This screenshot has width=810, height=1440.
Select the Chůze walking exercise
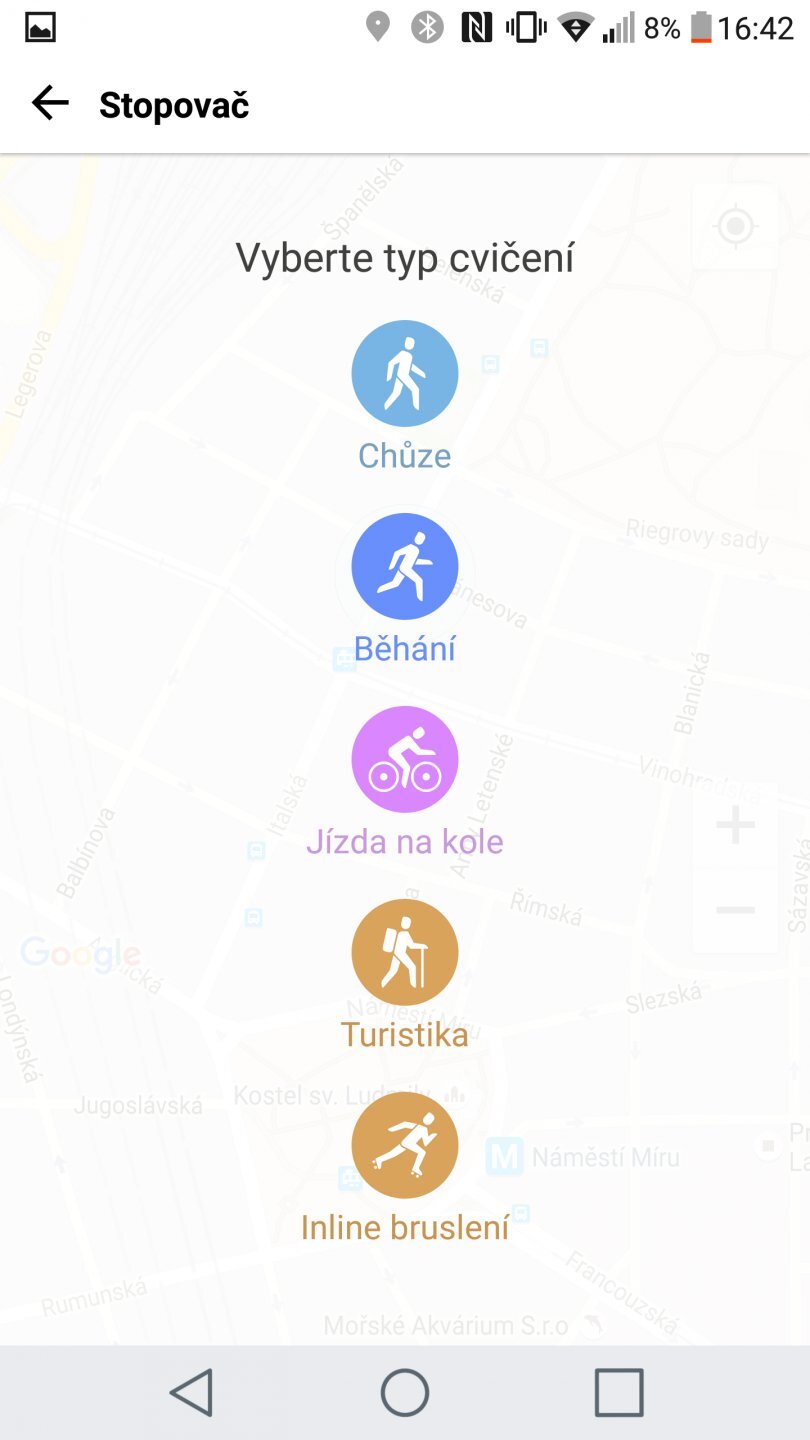tap(404, 374)
